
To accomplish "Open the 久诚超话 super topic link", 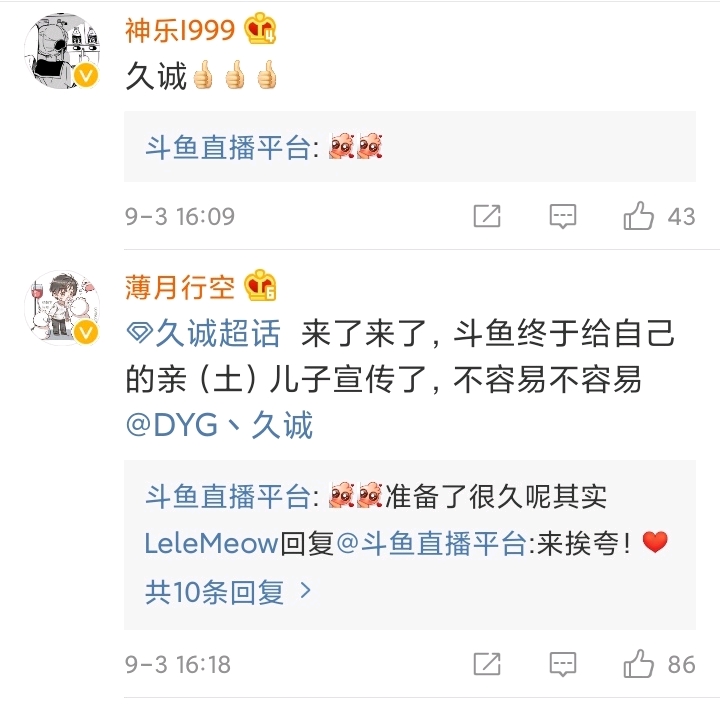I will point(205,333).
